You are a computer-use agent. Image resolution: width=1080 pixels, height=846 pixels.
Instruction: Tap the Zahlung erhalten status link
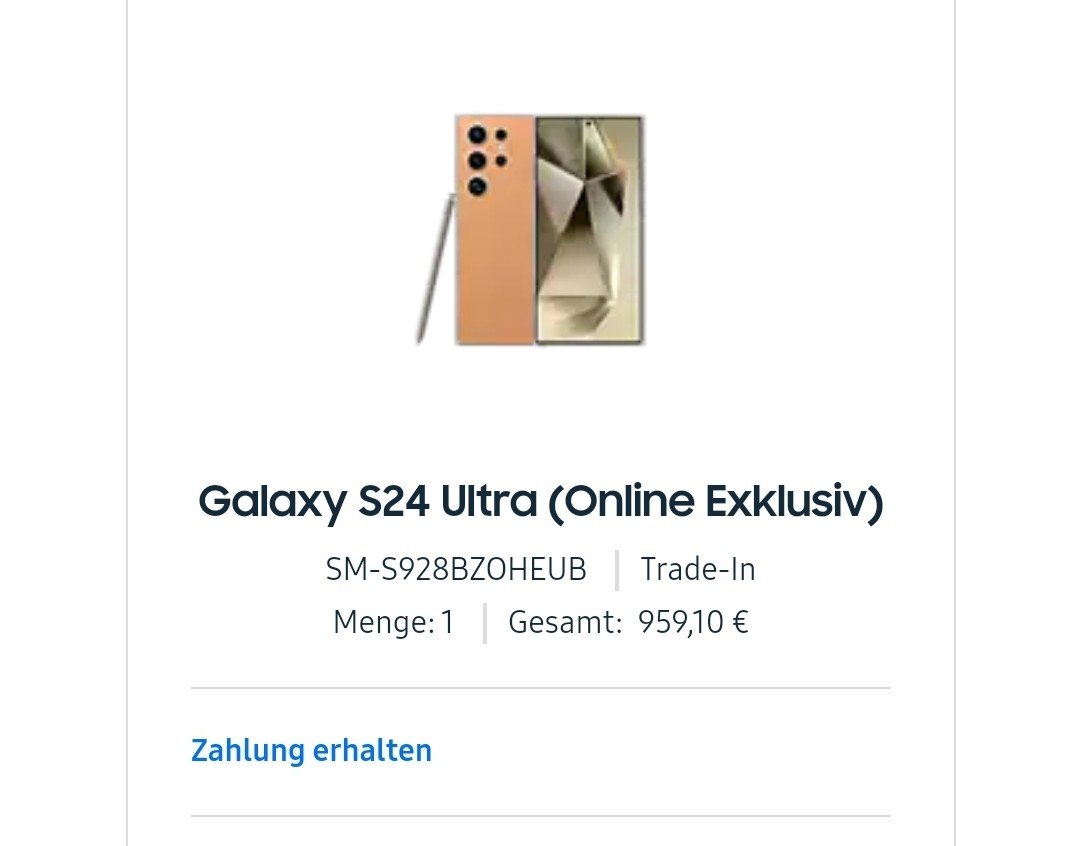point(311,750)
